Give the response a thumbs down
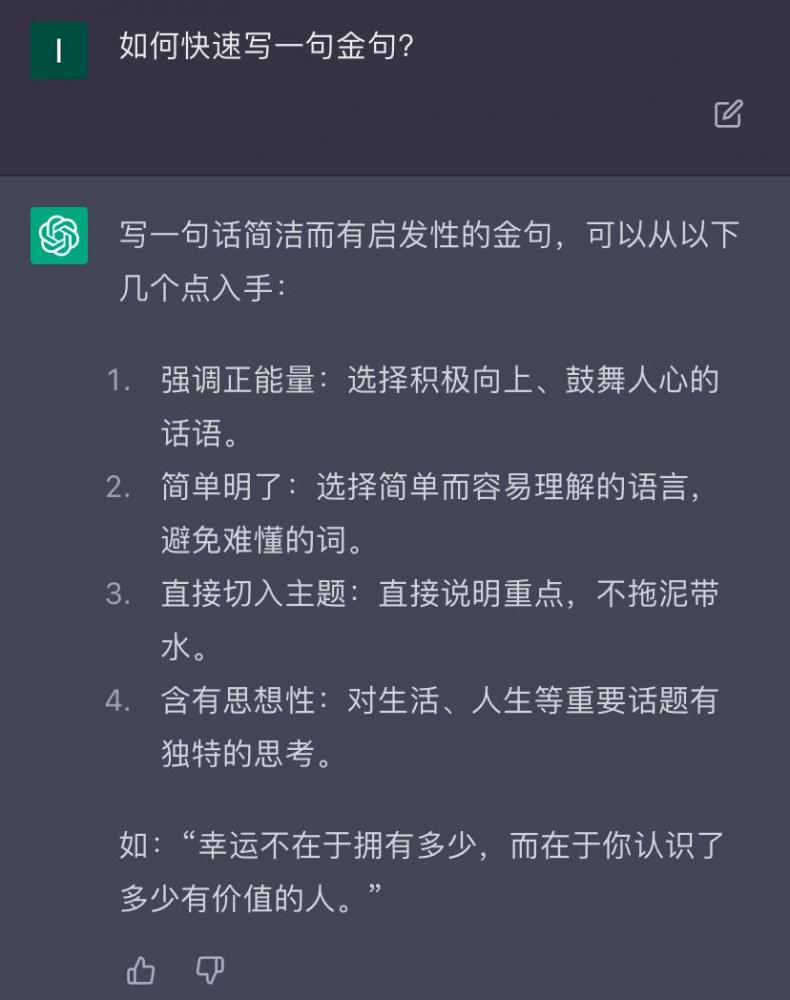Viewport: 790px width, 1000px height. (209, 969)
